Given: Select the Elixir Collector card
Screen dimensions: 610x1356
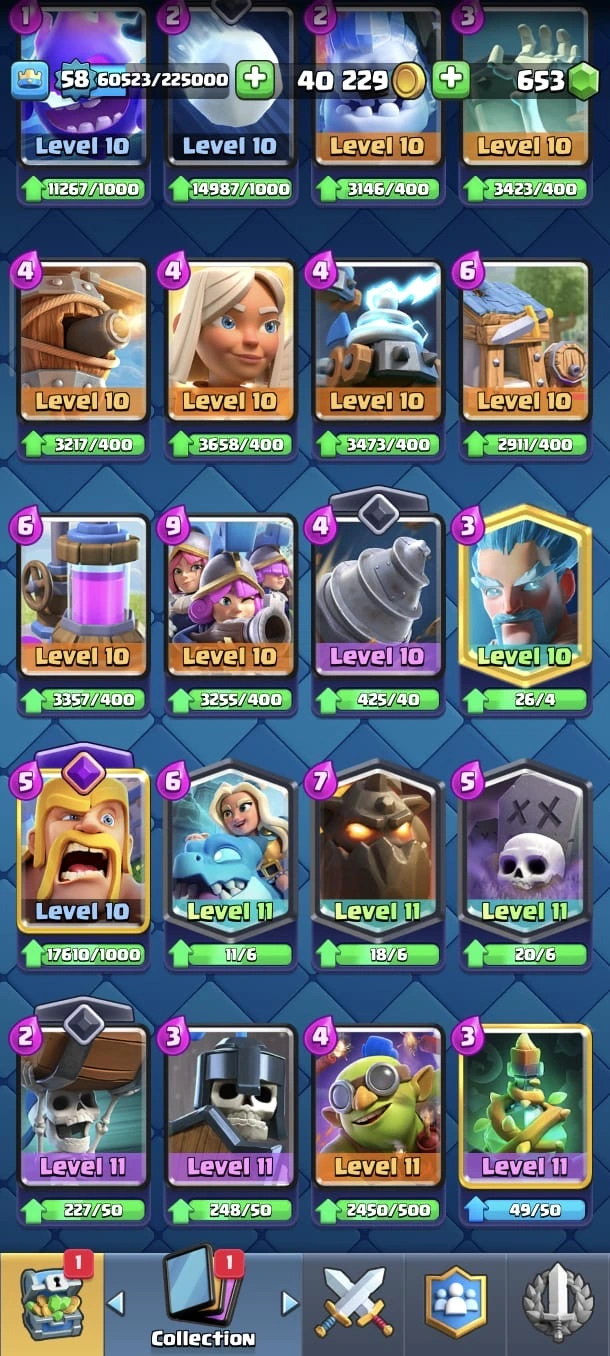Looking at the screenshot, I should [x=82, y=595].
